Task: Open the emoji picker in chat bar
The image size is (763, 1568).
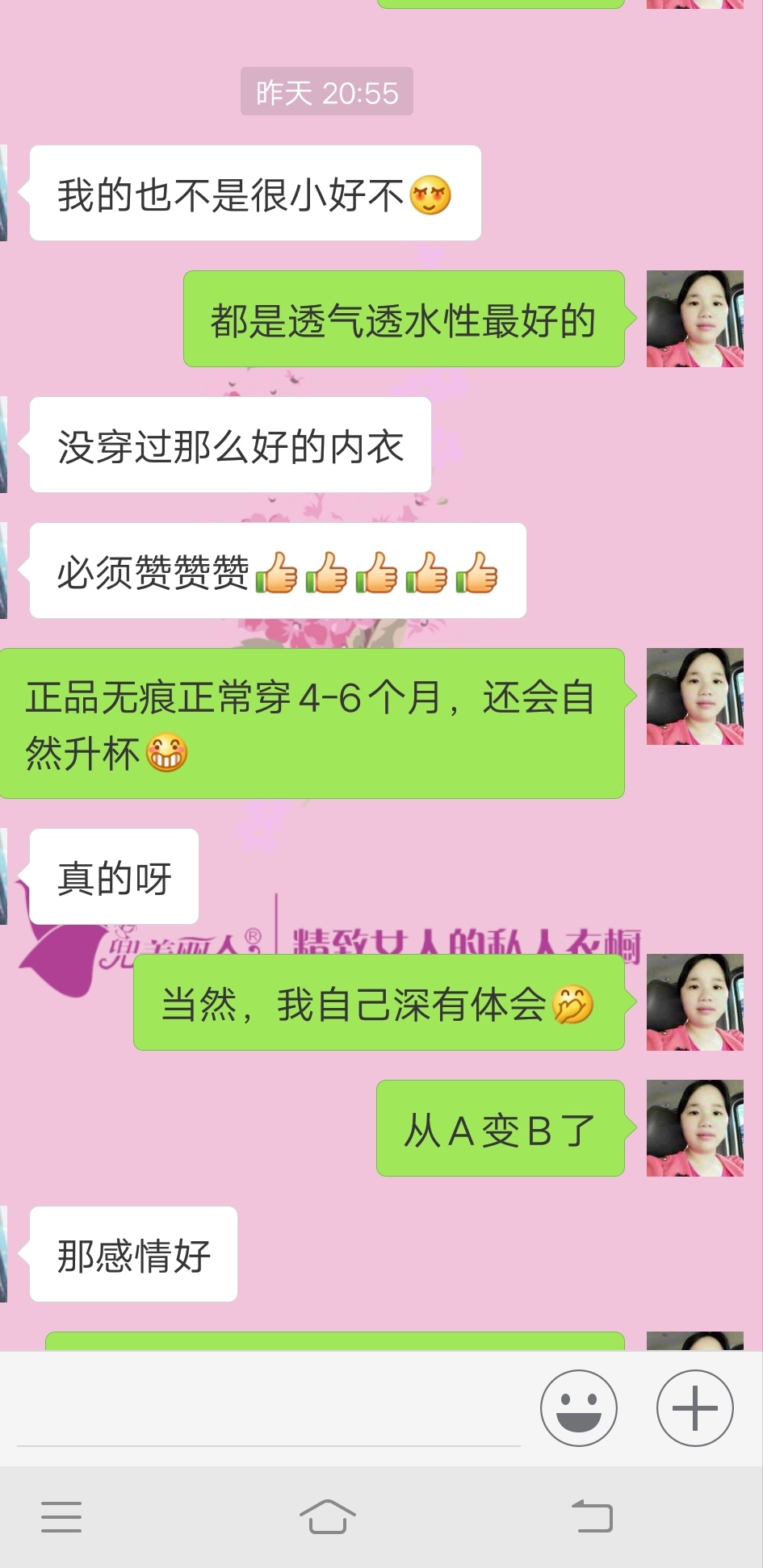Action: click(578, 1408)
